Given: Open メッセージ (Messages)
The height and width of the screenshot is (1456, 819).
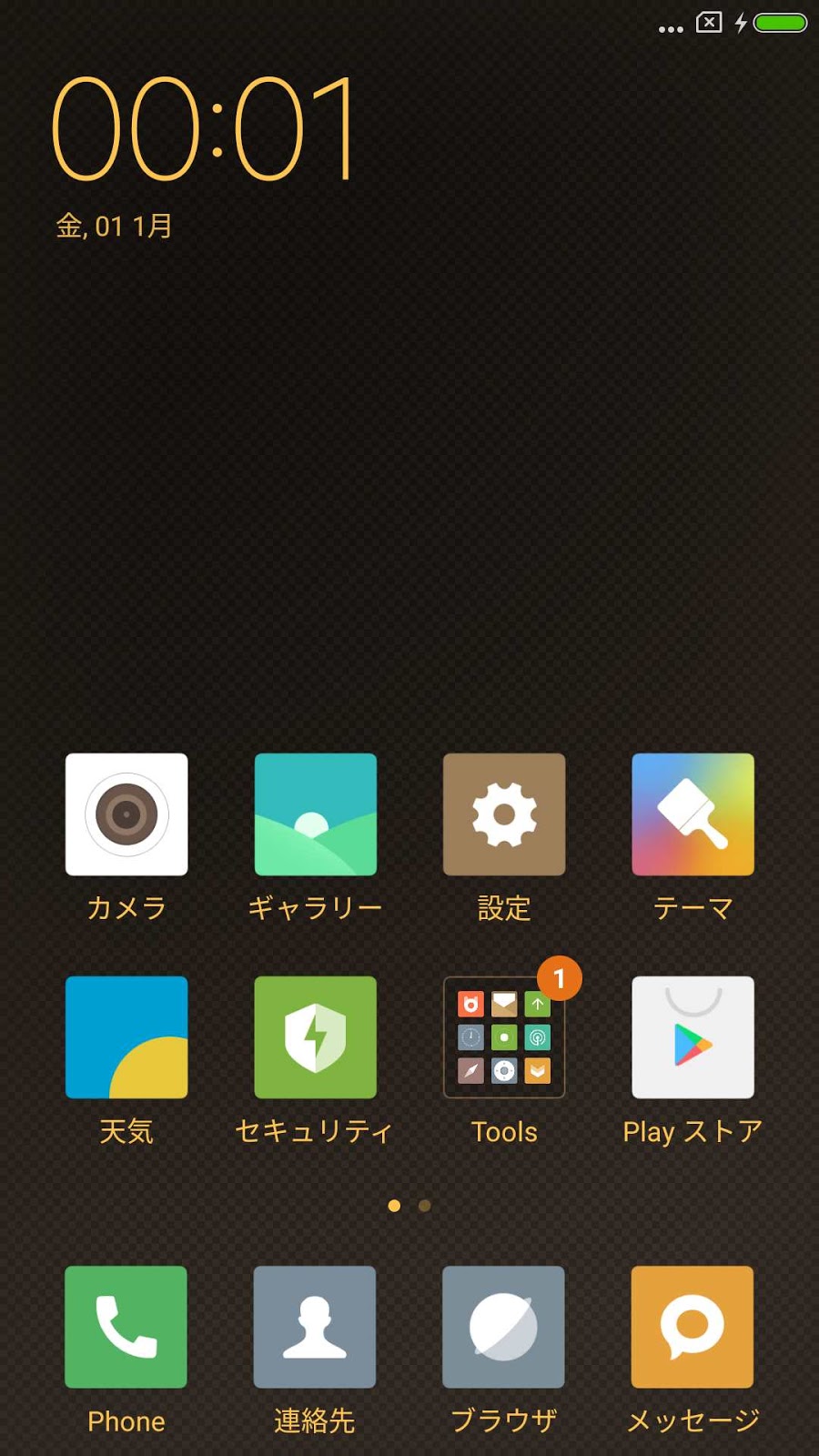Looking at the screenshot, I should click(x=693, y=1327).
